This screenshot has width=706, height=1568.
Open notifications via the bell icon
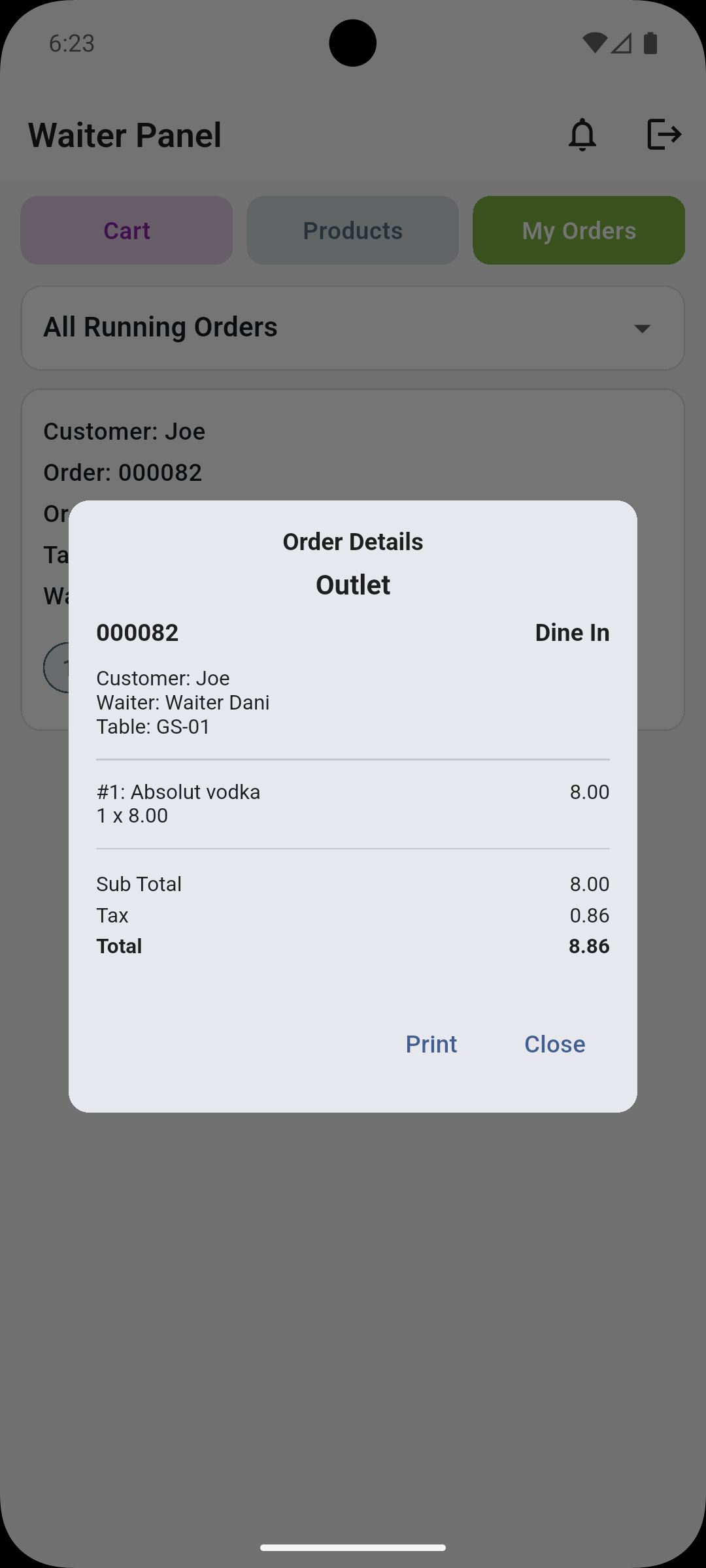click(x=582, y=134)
